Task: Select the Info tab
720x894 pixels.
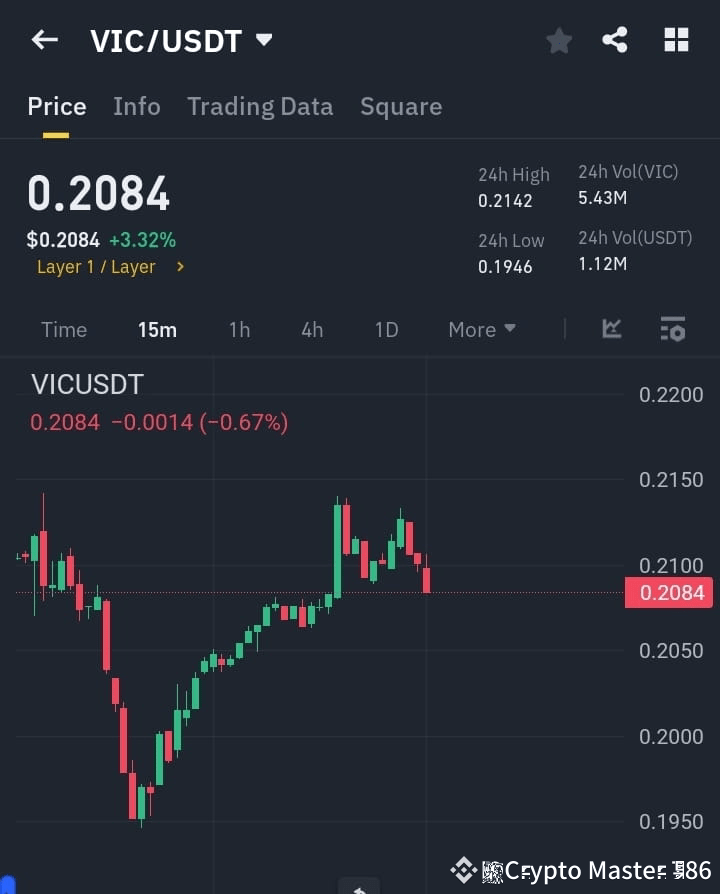Action: [x=136, y=106]
